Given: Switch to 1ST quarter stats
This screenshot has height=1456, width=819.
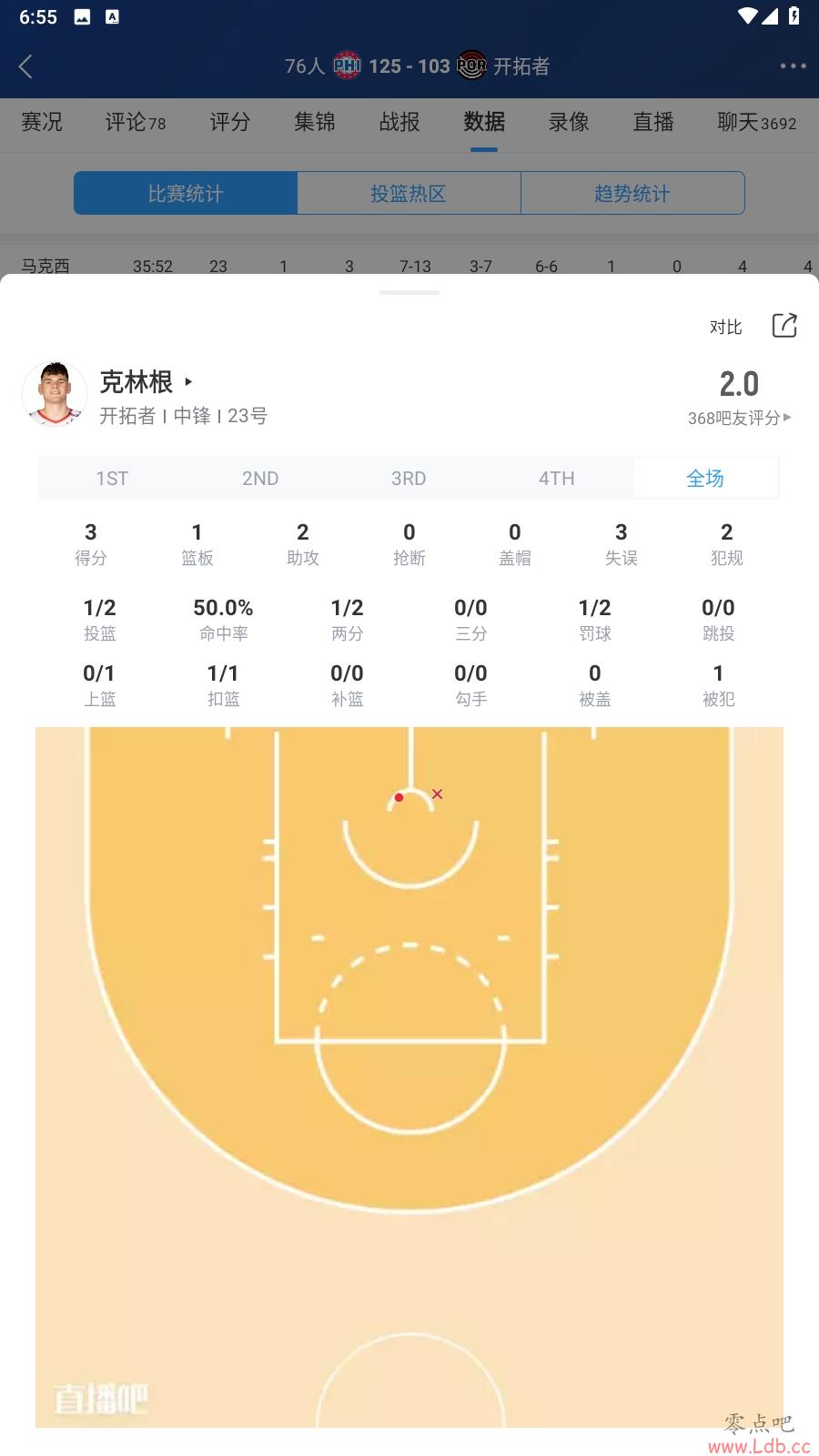Looking at the screenshot, I should click(x=112, y=479).
